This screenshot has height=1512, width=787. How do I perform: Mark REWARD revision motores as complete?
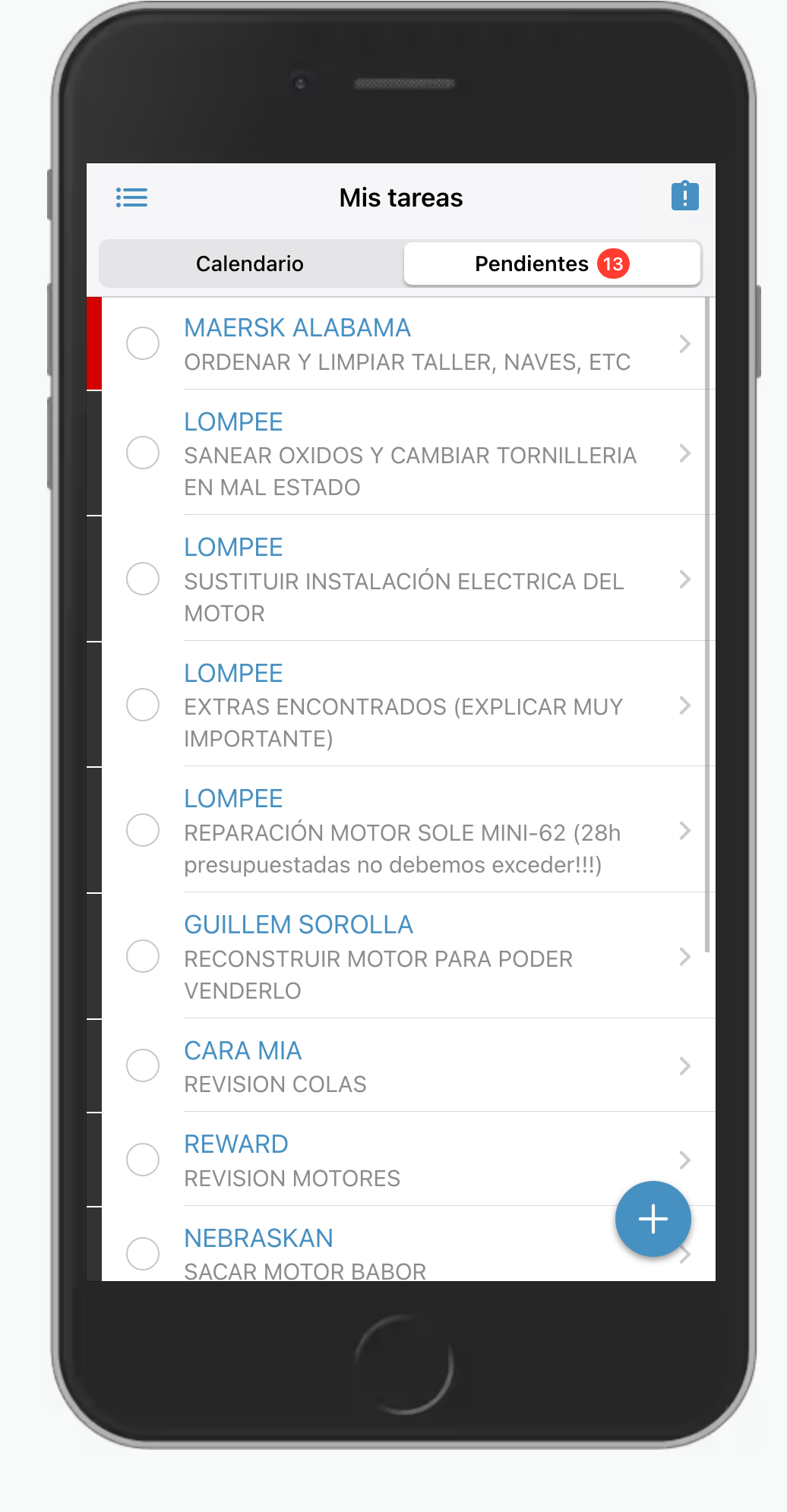(143, 1160)
